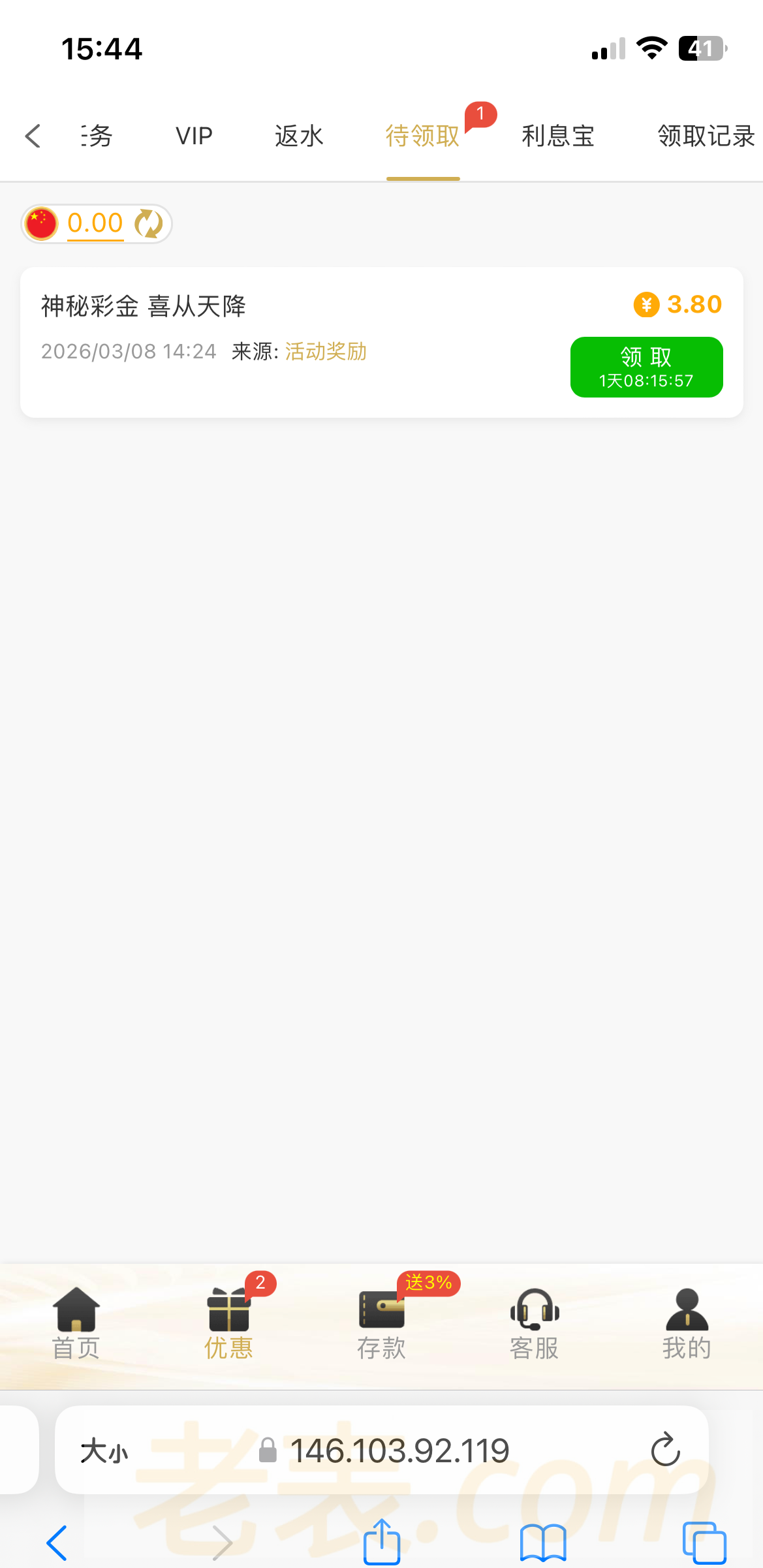Open the 活动奖励 source link
This screenshot has height=1568, width=763.
pos(326,351)
